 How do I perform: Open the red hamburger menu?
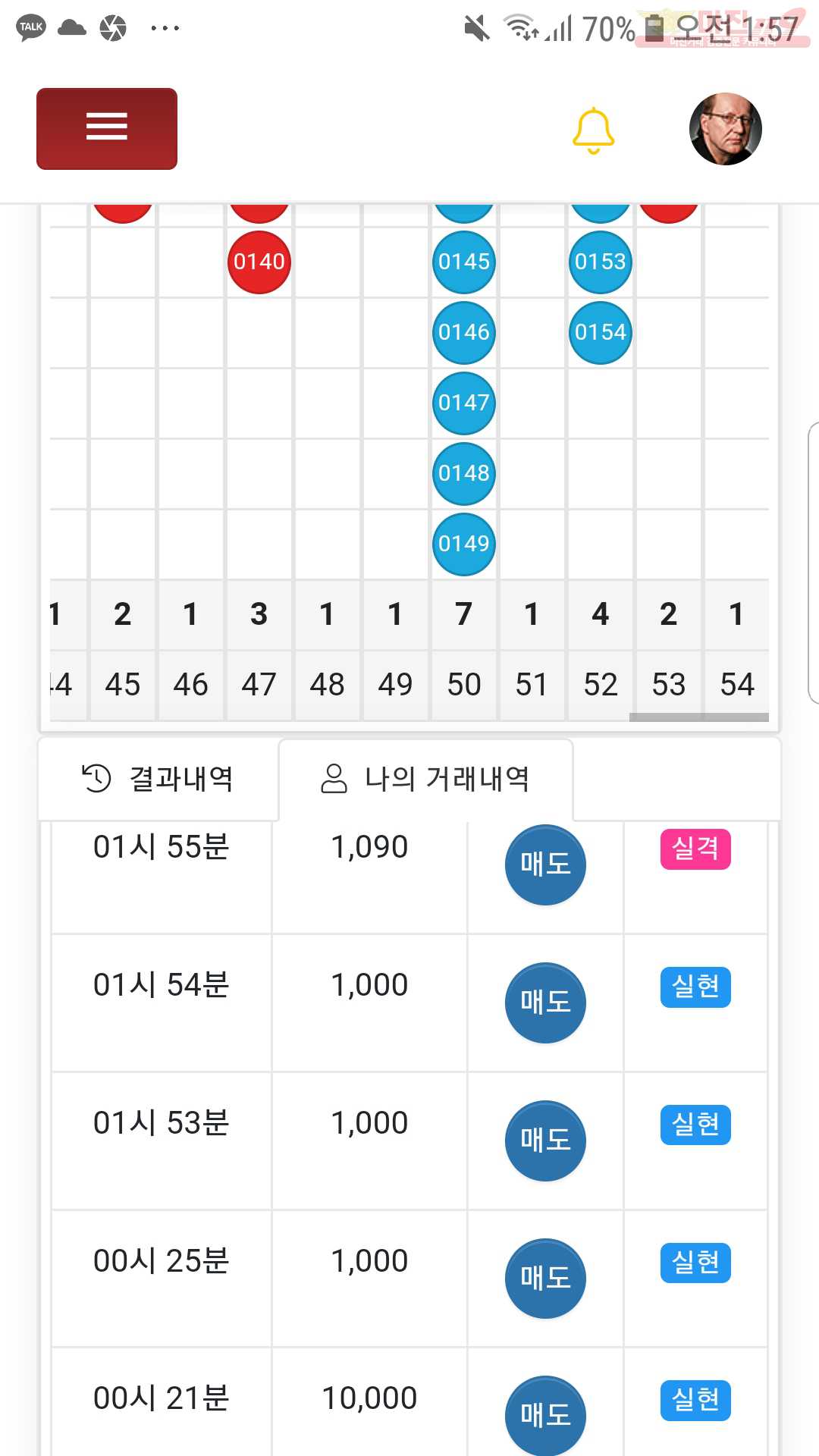click(x=107, y=128)
